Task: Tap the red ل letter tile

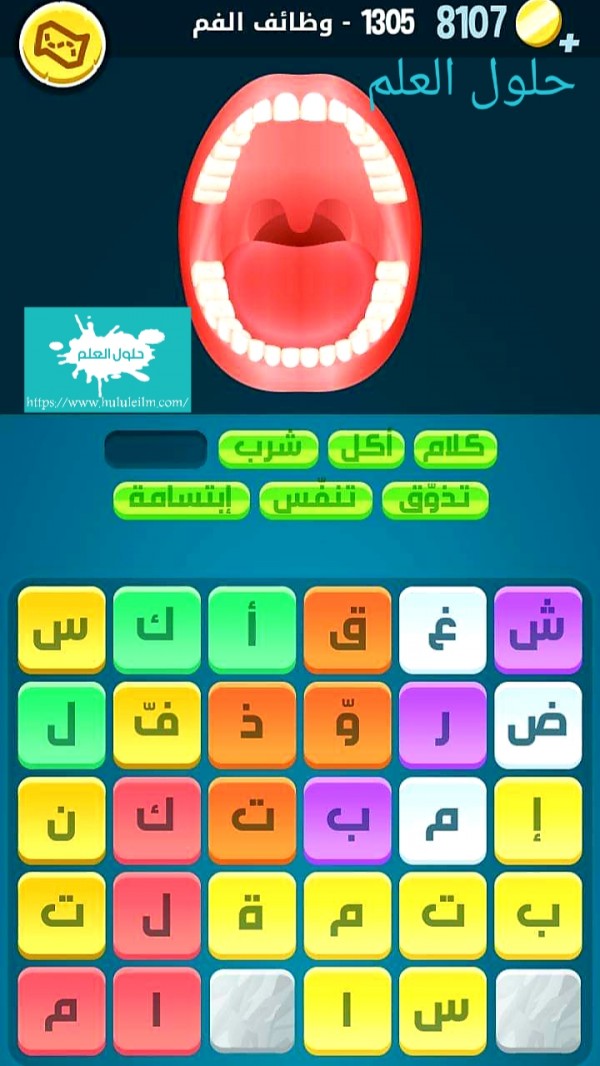Action: 157,914
